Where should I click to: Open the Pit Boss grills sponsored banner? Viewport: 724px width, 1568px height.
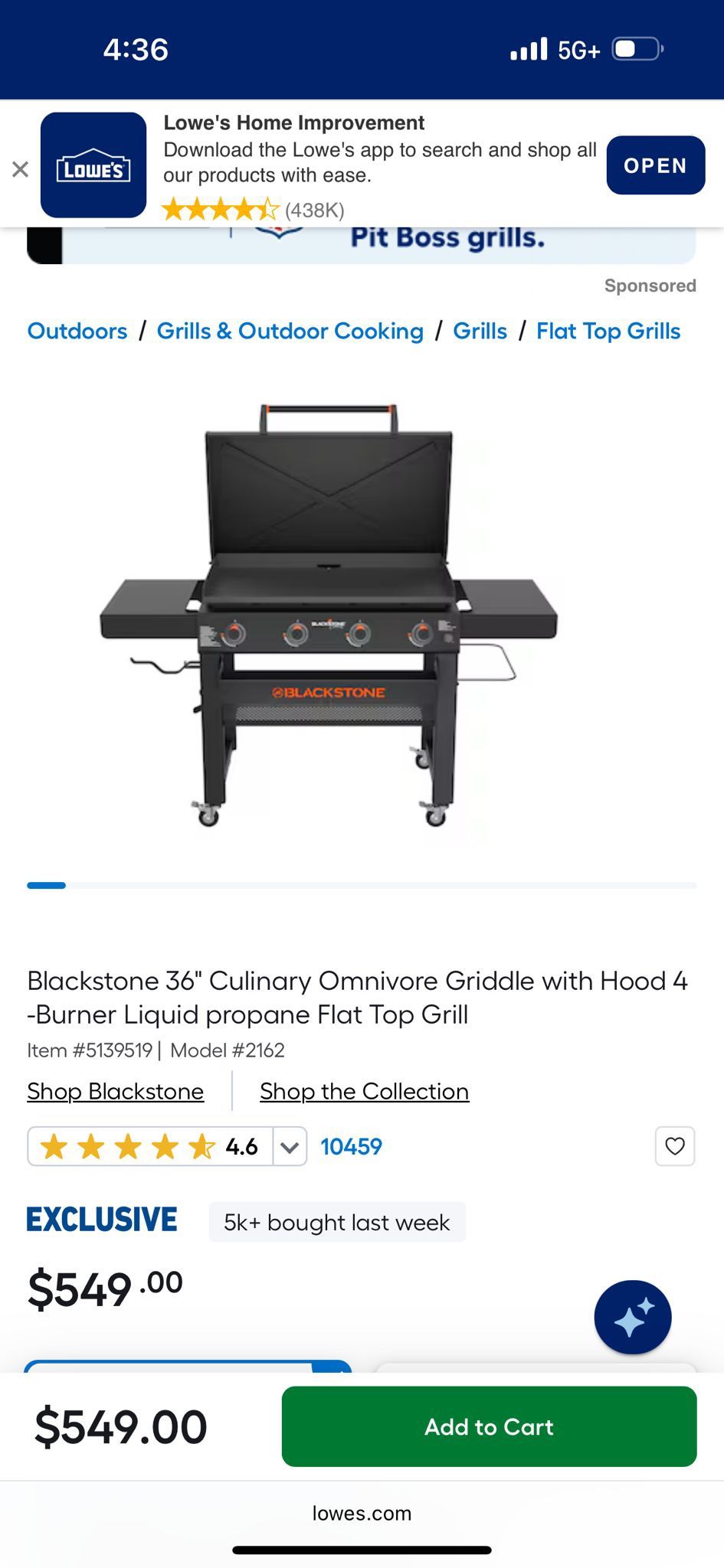pyautogui.click(x=362, y=245)
